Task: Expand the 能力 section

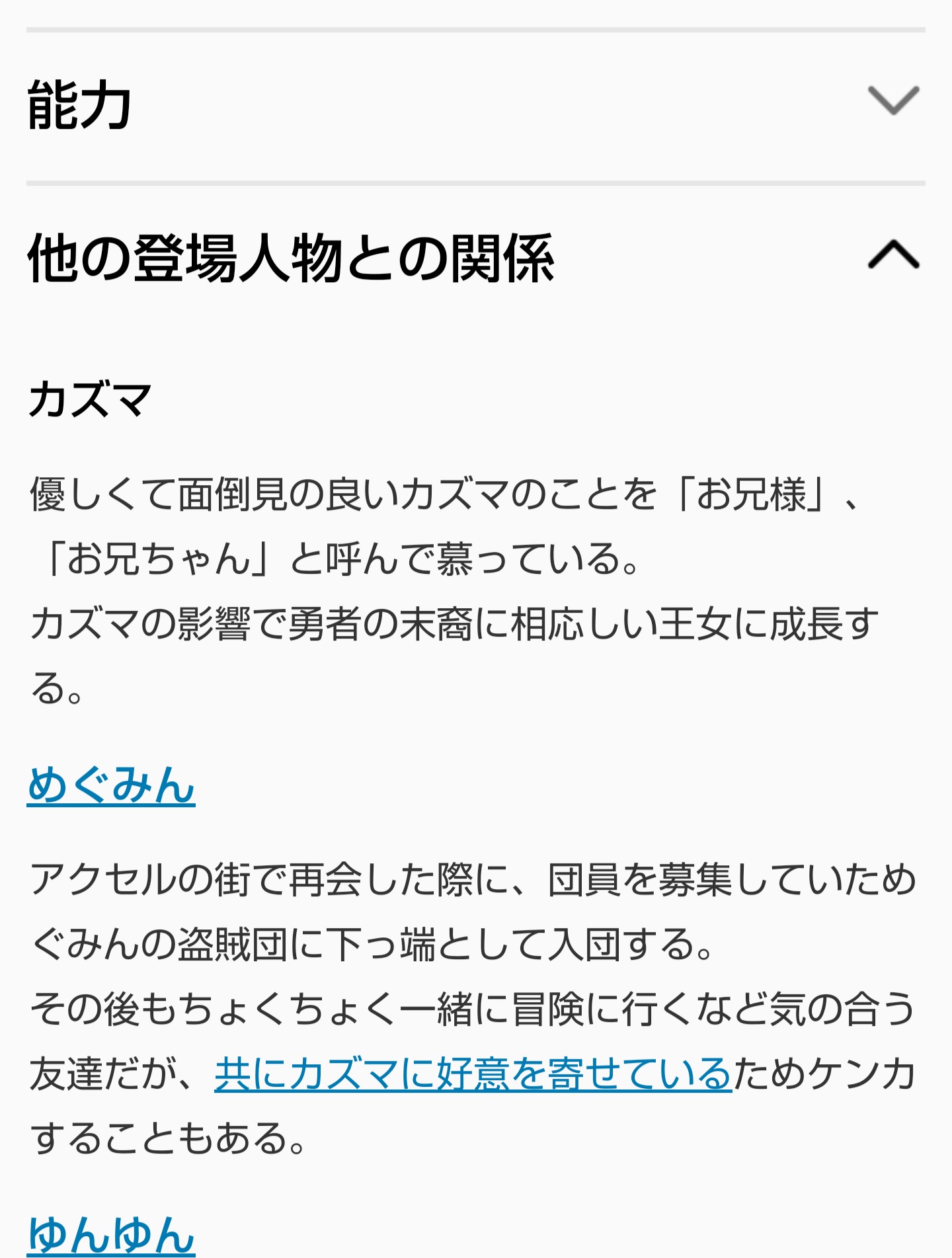Action: (x=892, y=102)
